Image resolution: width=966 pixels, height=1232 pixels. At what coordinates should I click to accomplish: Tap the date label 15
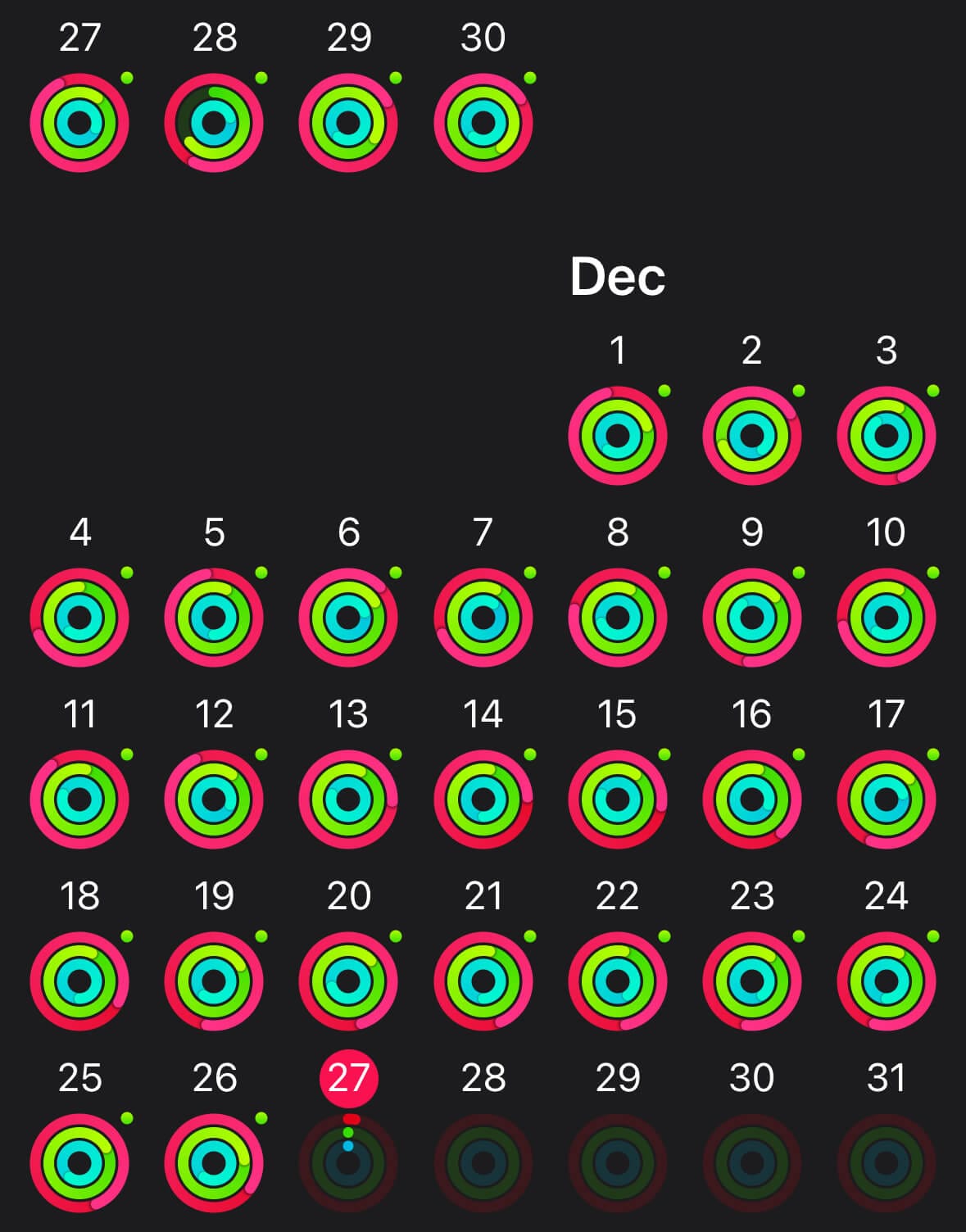[619, 715]
